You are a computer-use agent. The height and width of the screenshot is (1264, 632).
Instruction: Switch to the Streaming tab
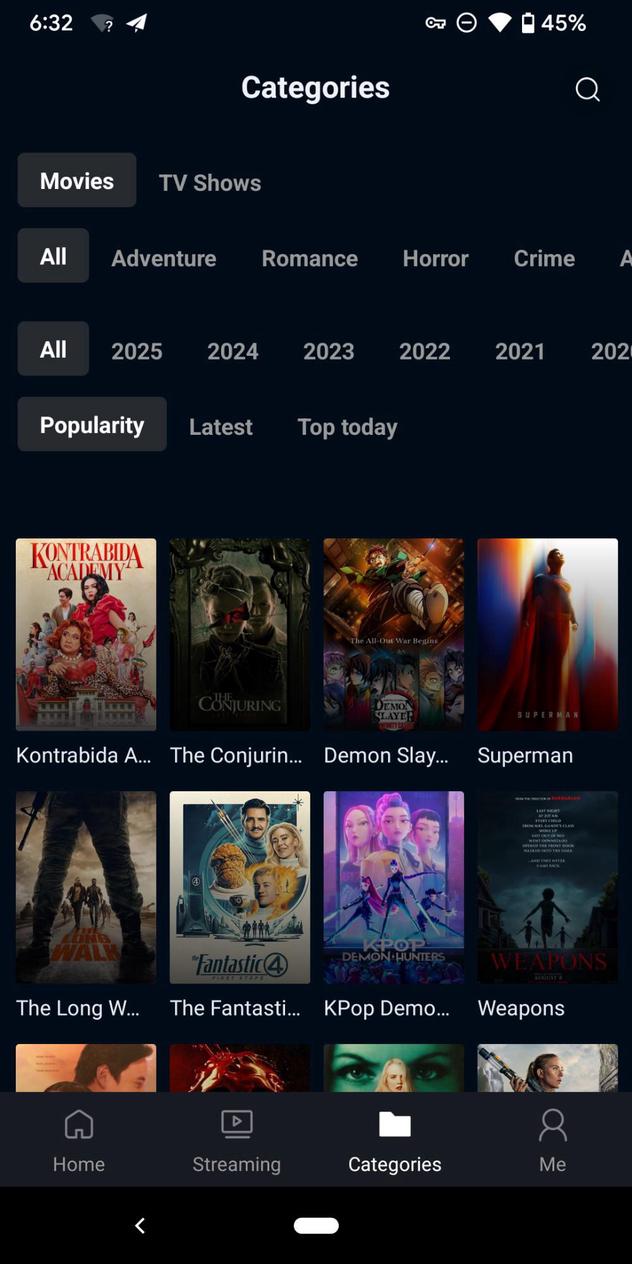237,1141
